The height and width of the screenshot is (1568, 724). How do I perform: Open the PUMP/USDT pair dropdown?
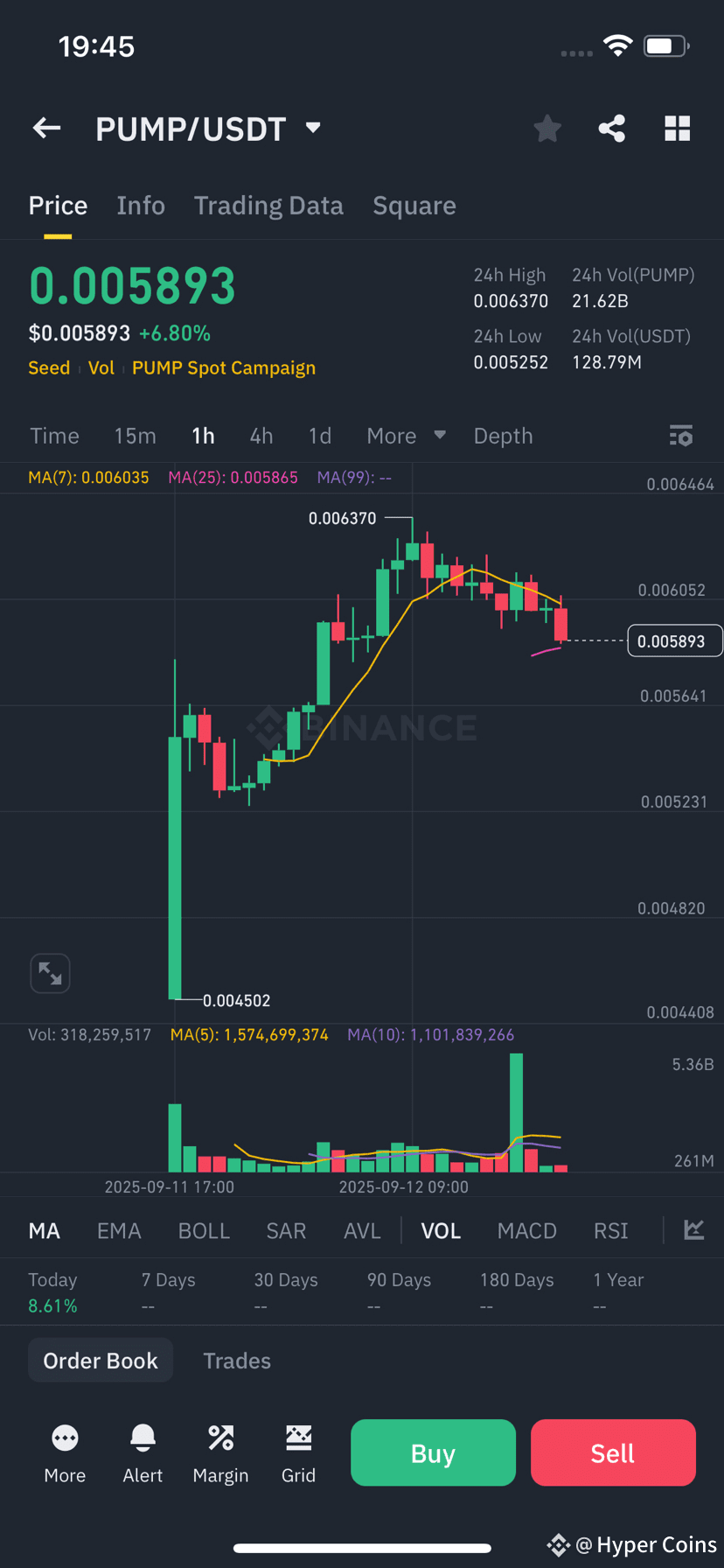[208, 129]
